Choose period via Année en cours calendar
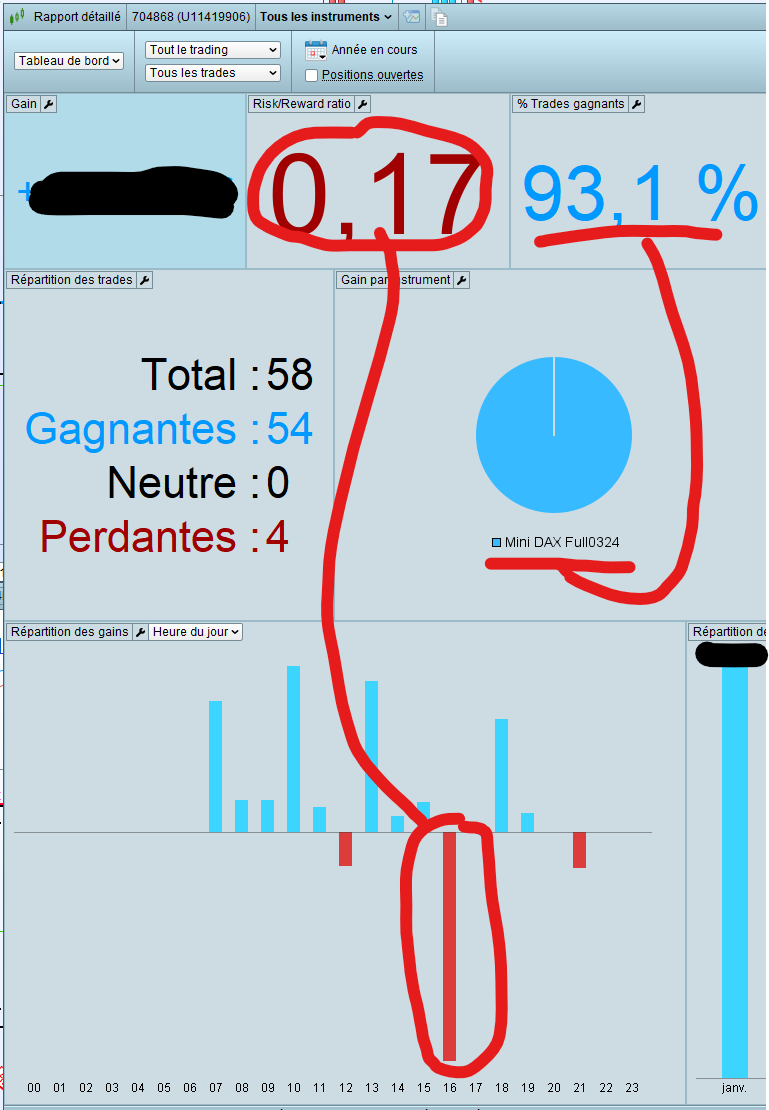The image size is (769, 1110). [316, 50]
